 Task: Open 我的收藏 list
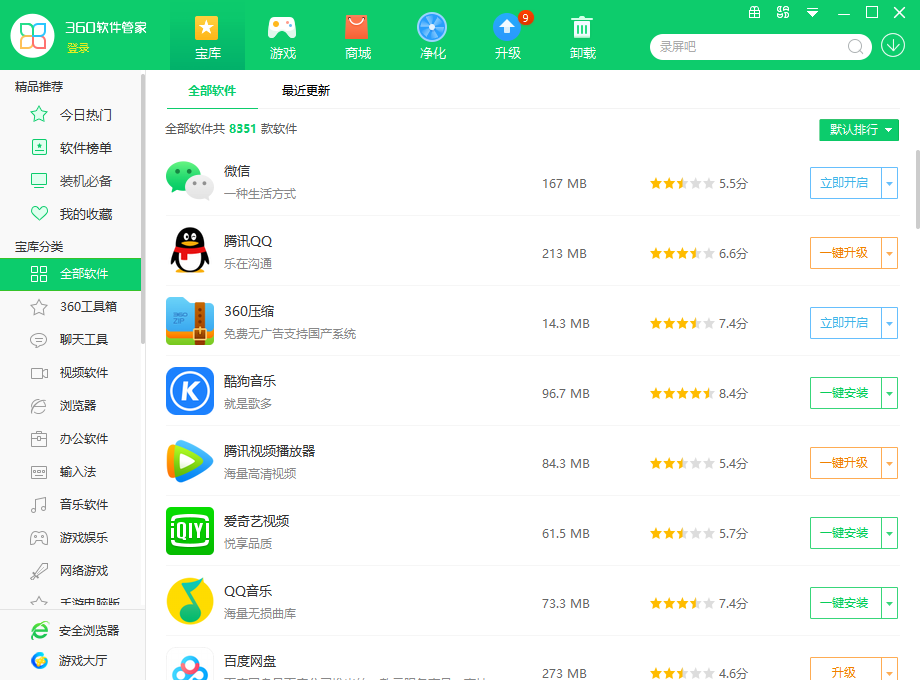[85, 214]
